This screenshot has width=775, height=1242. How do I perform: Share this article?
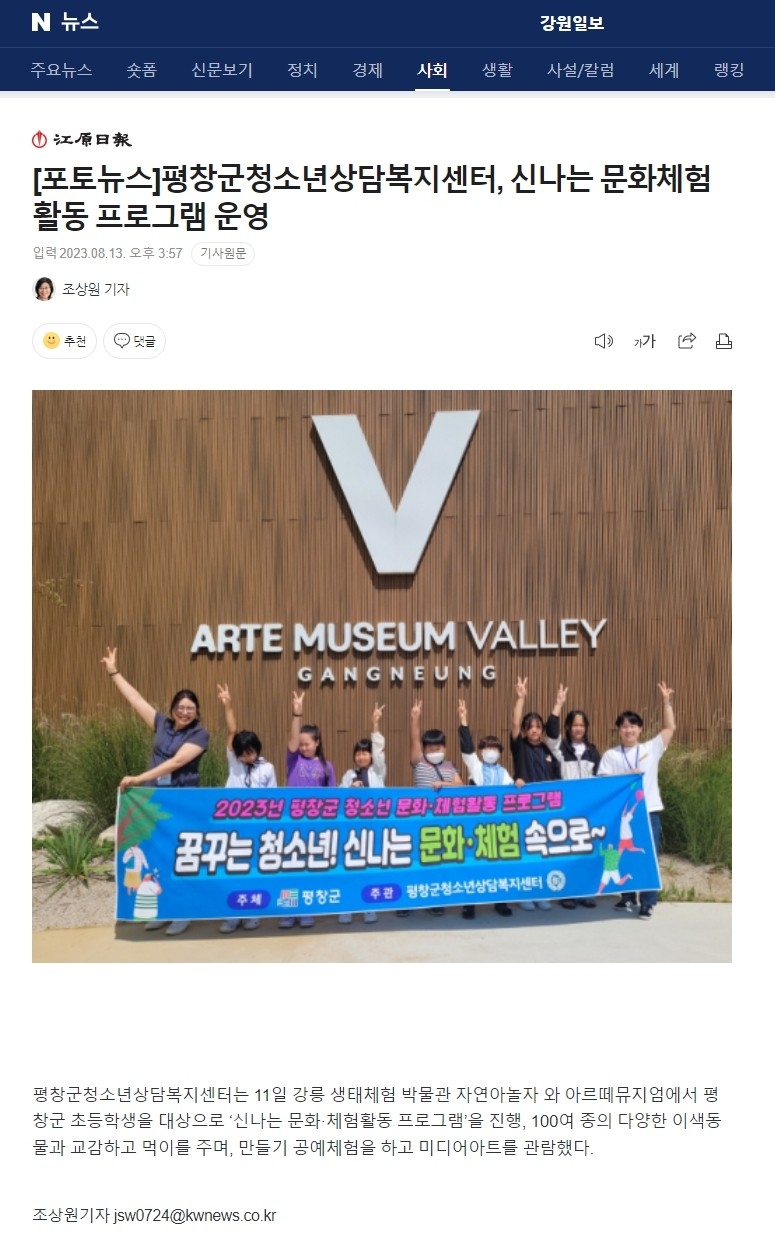click(686, 341)
